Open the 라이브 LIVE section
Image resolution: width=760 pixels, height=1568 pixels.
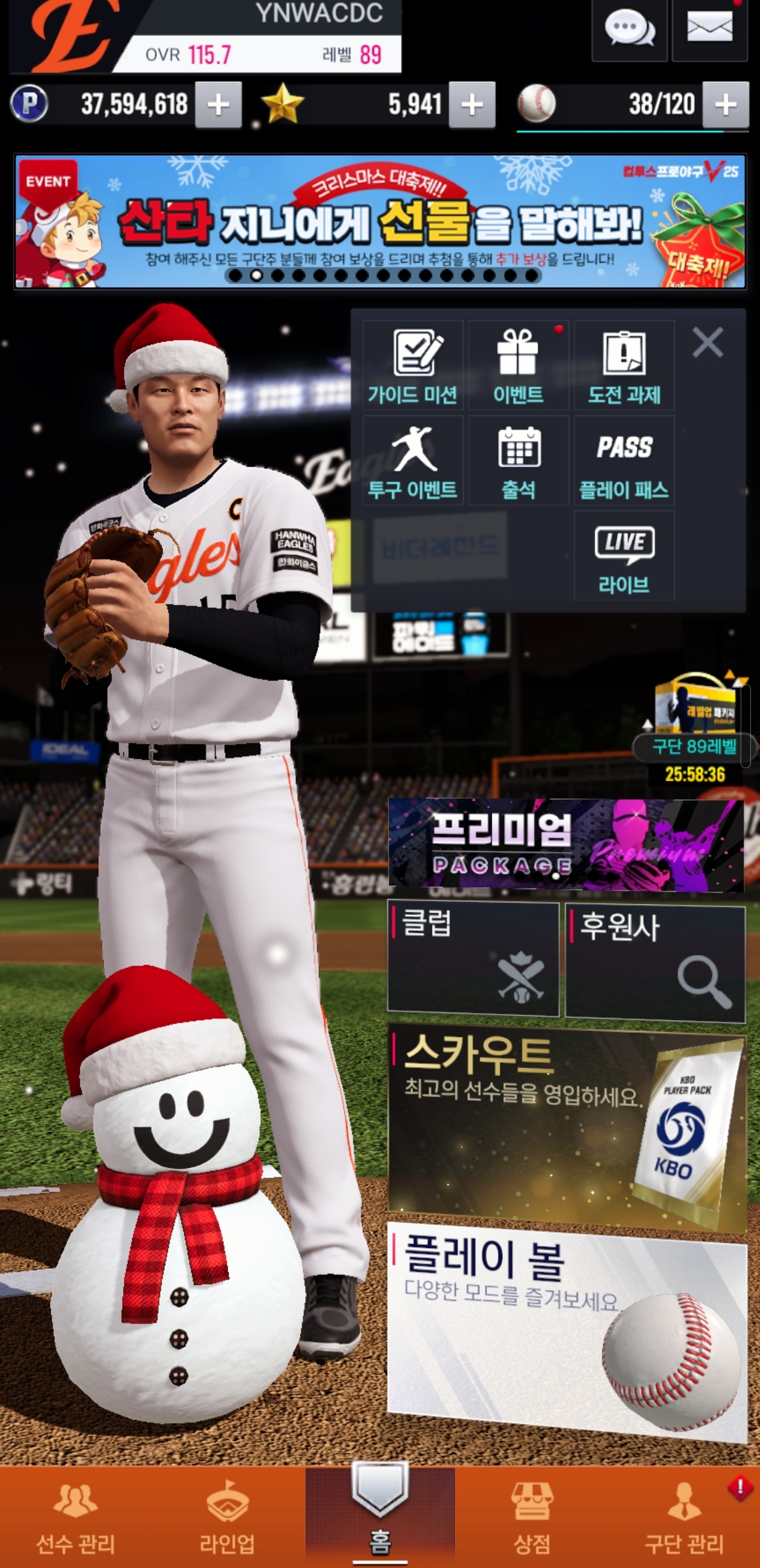pos(624,556)
